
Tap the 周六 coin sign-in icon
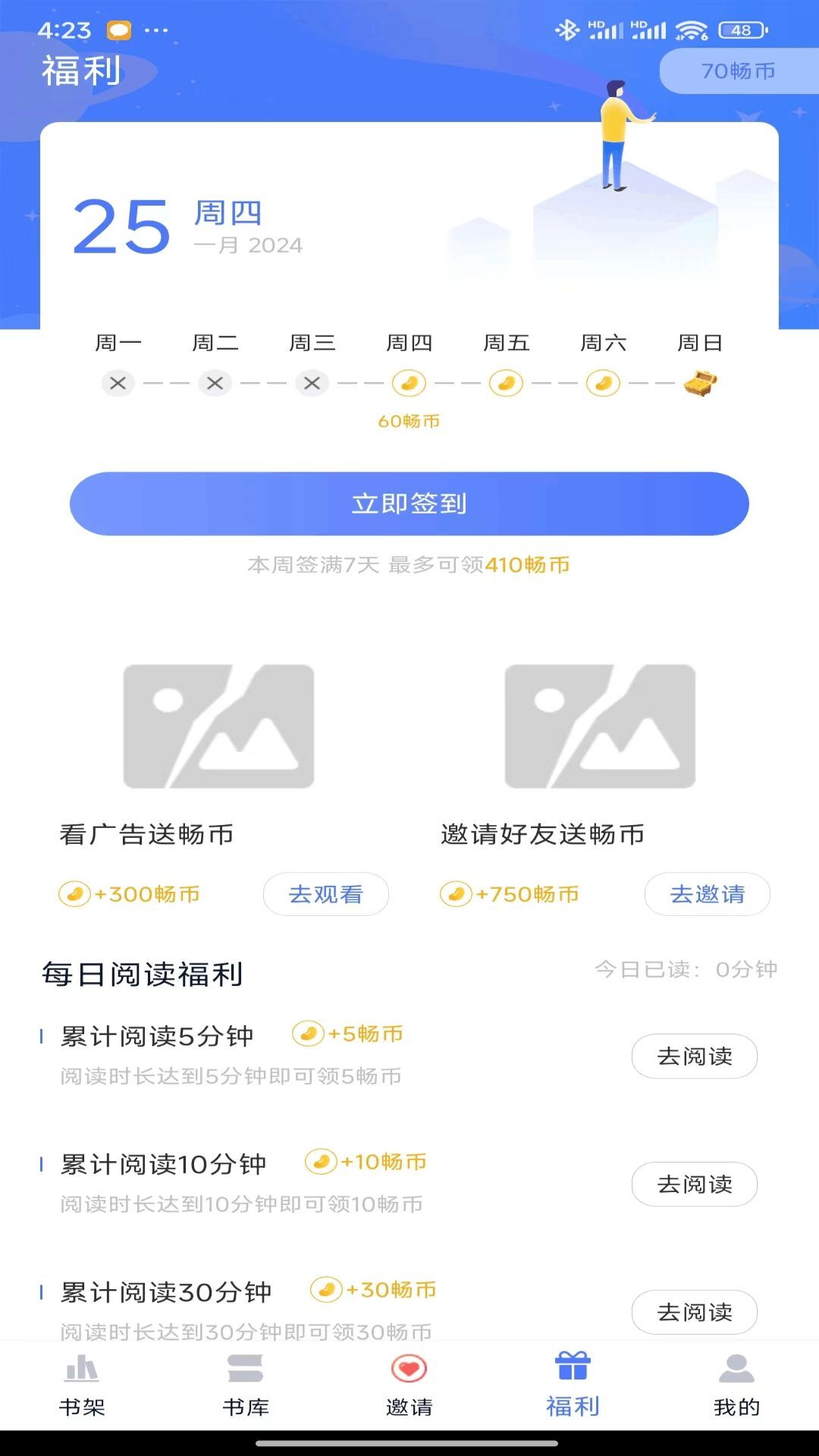coord(604,383)
